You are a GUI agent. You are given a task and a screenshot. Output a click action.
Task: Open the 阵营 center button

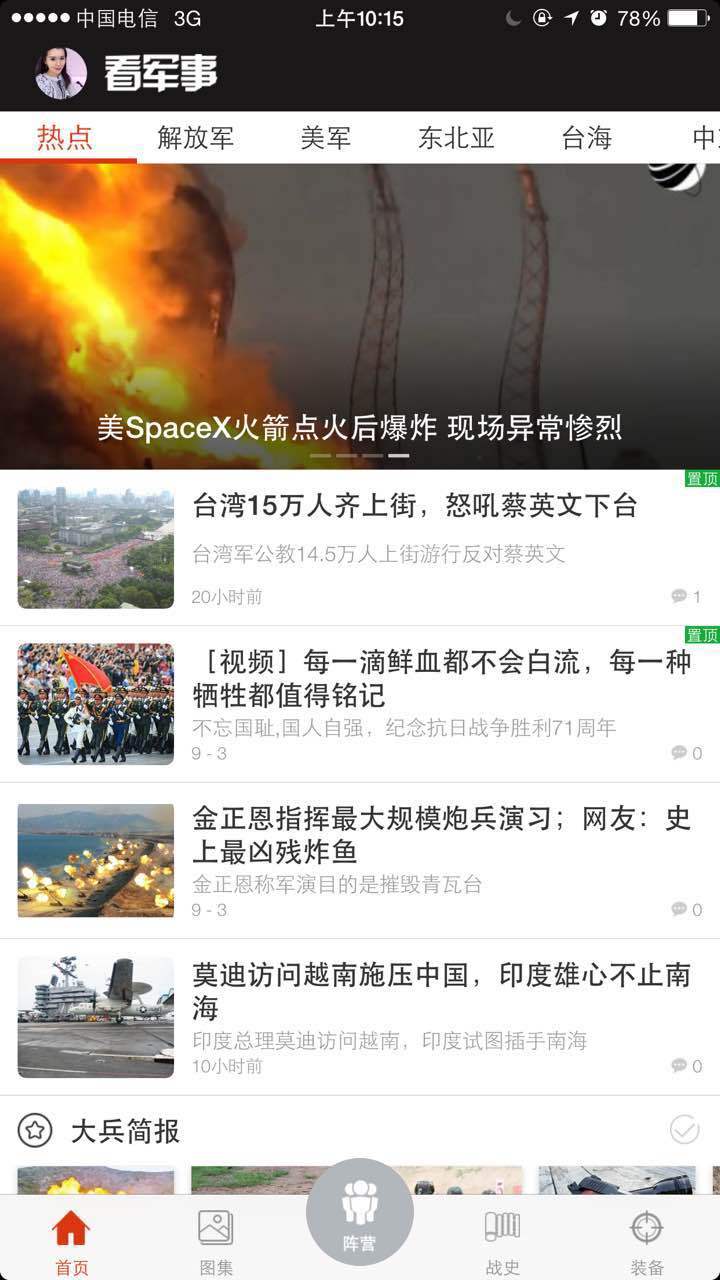click(x=360, y=1212)
